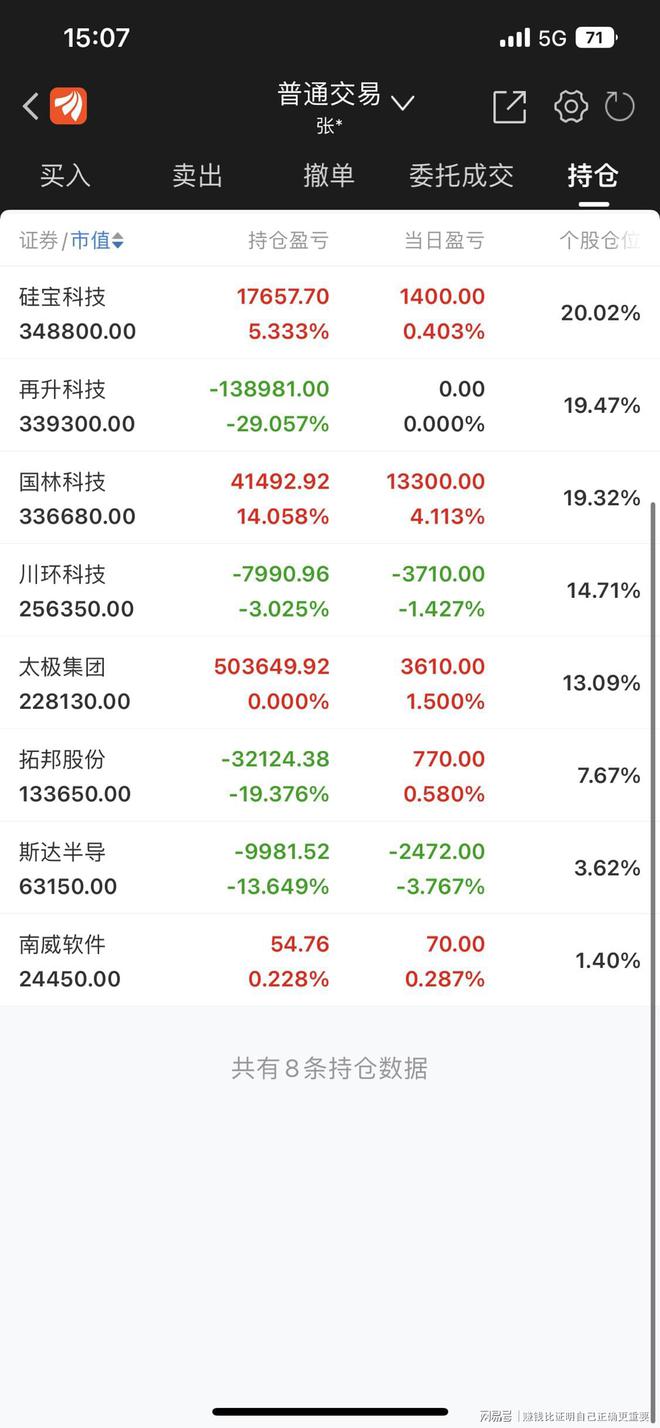The height and width of the screenshot is (1428, 660).
Task: Switch to the 买入 tab
Action: tap(65, 176)
